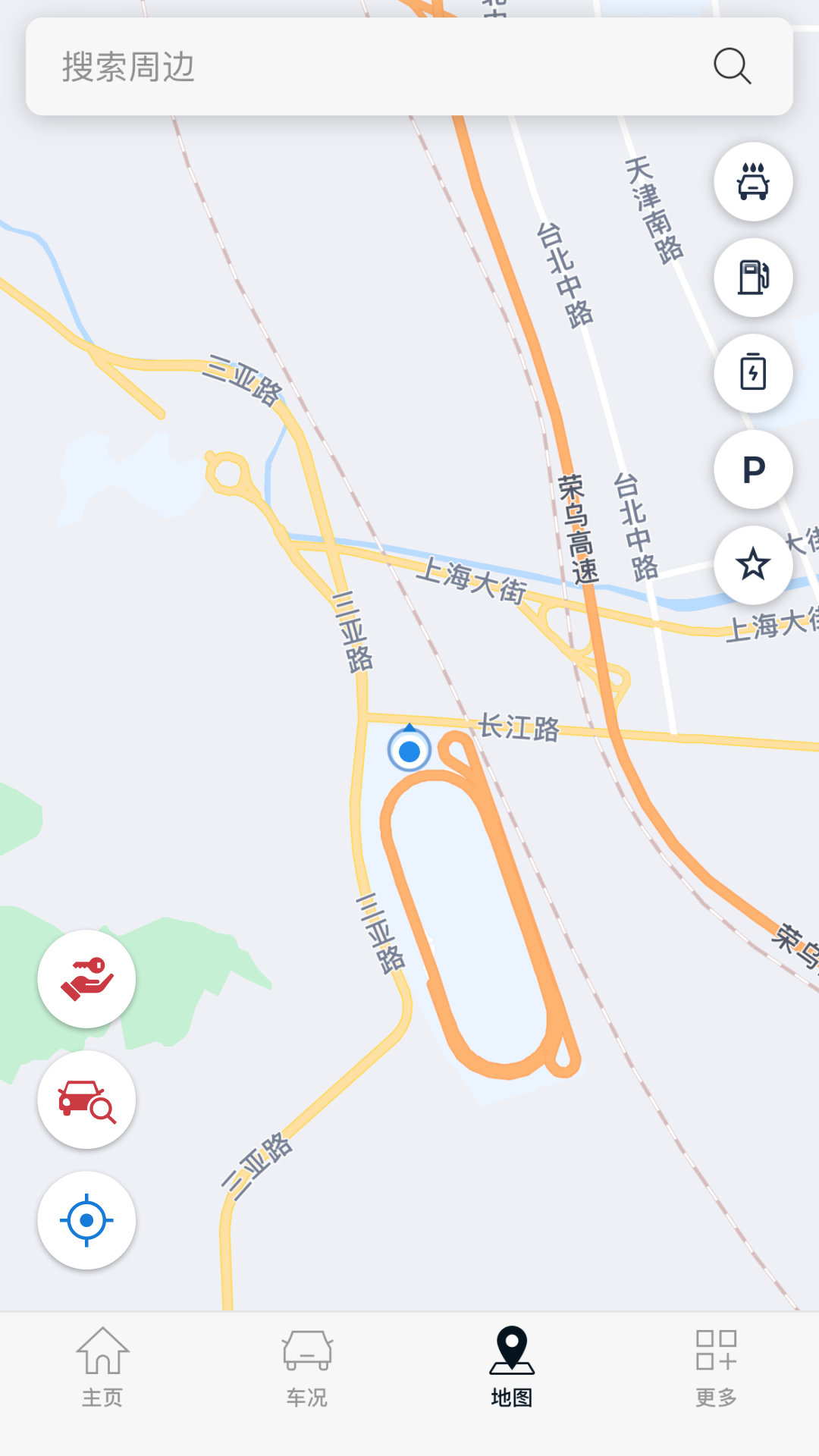Image resolution: width=819 pixels, height=1456 pixels.
Task: Open favorites star button
Action: (x=753, y=565)
